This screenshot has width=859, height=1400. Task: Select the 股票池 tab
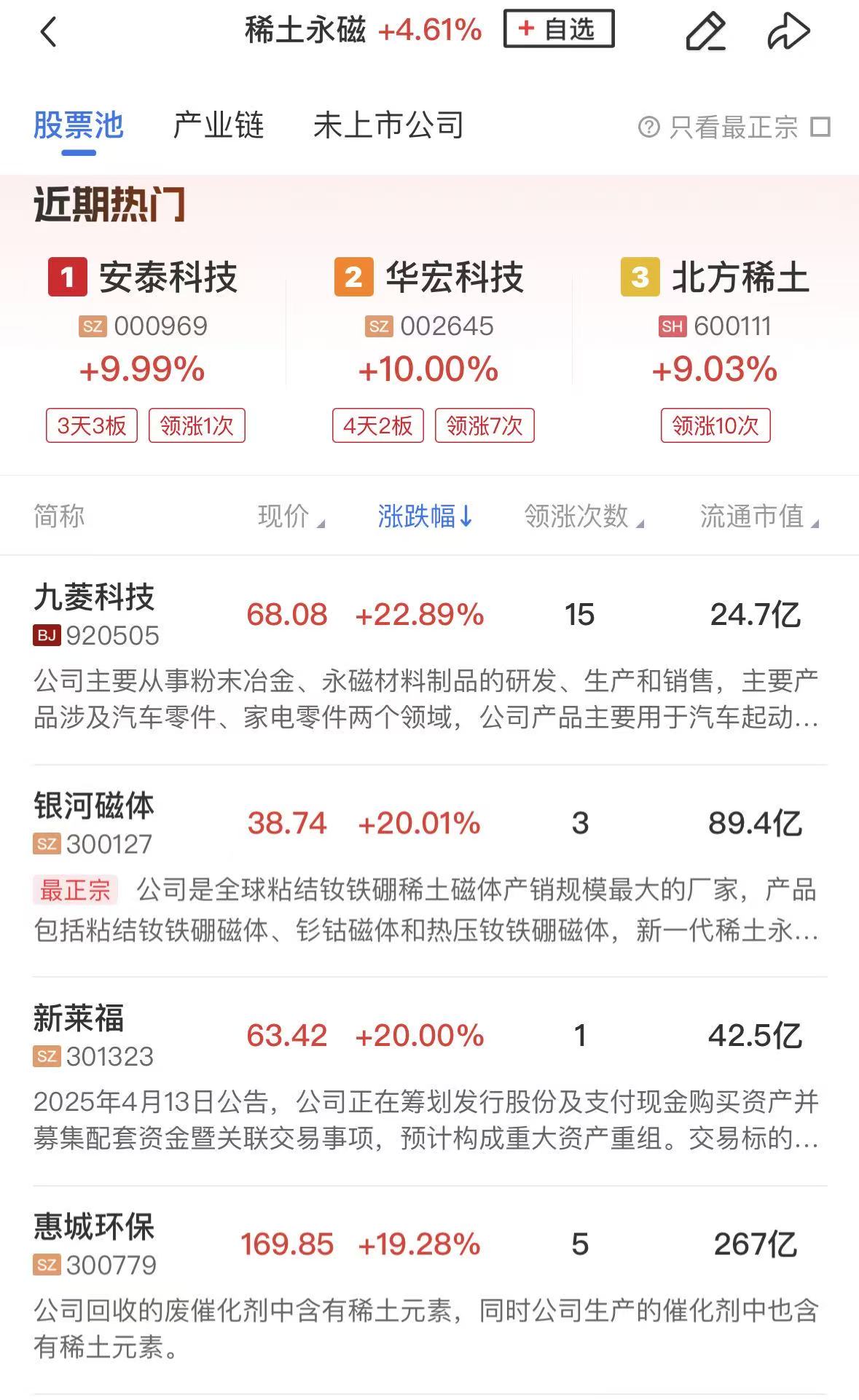79,126
